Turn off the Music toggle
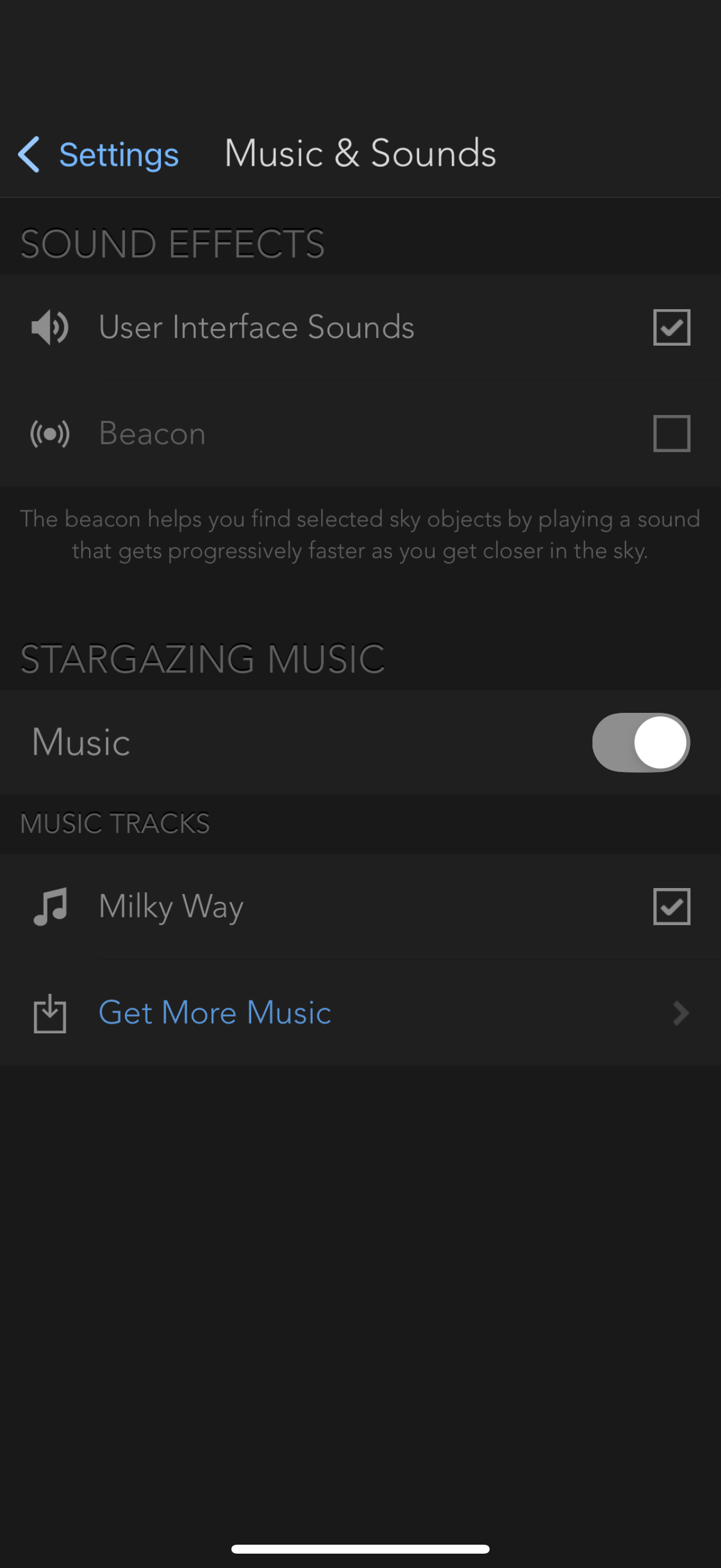Screen dimensions: 721x1568 point(641,742)
